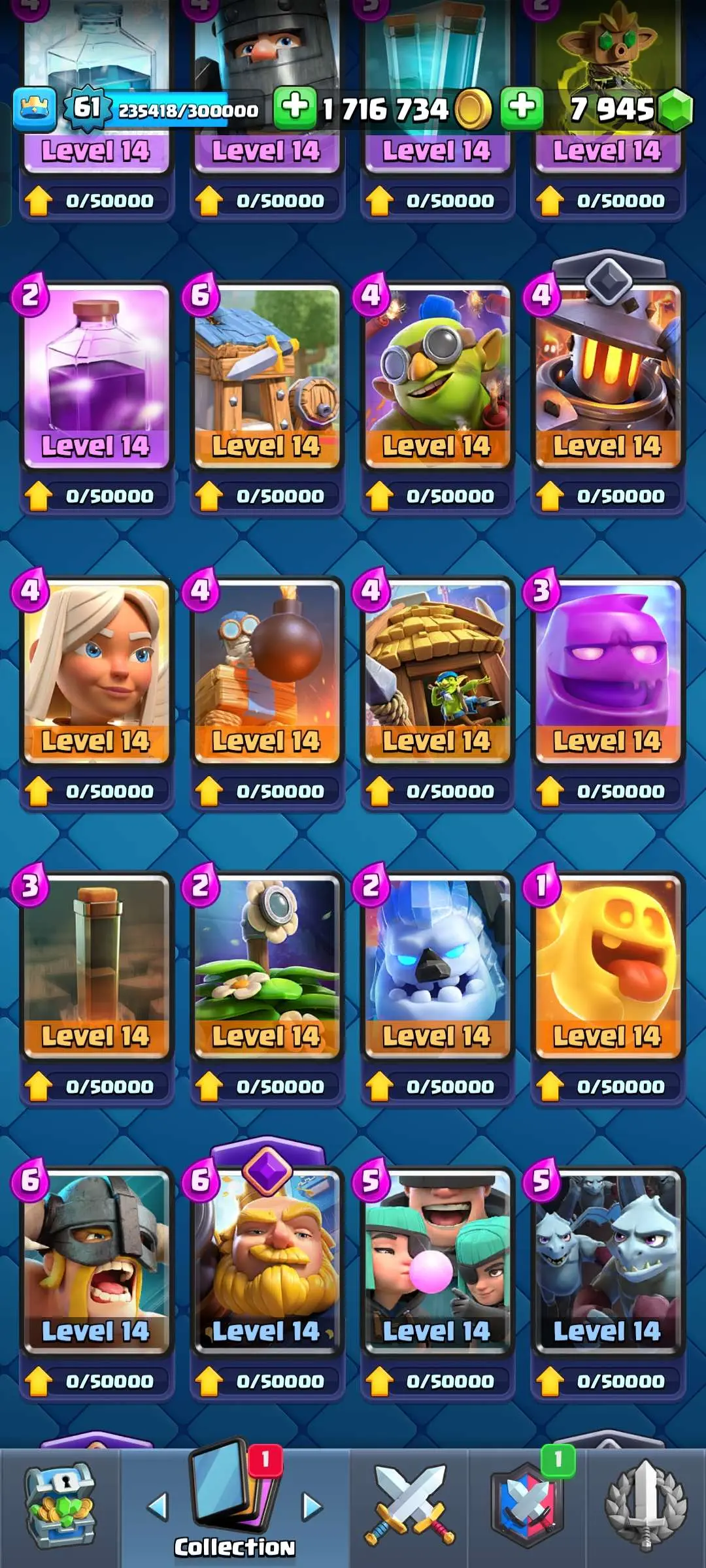Select the Ice Golem card
Screen dimensions: 706x1568
[x=437, y=966]
